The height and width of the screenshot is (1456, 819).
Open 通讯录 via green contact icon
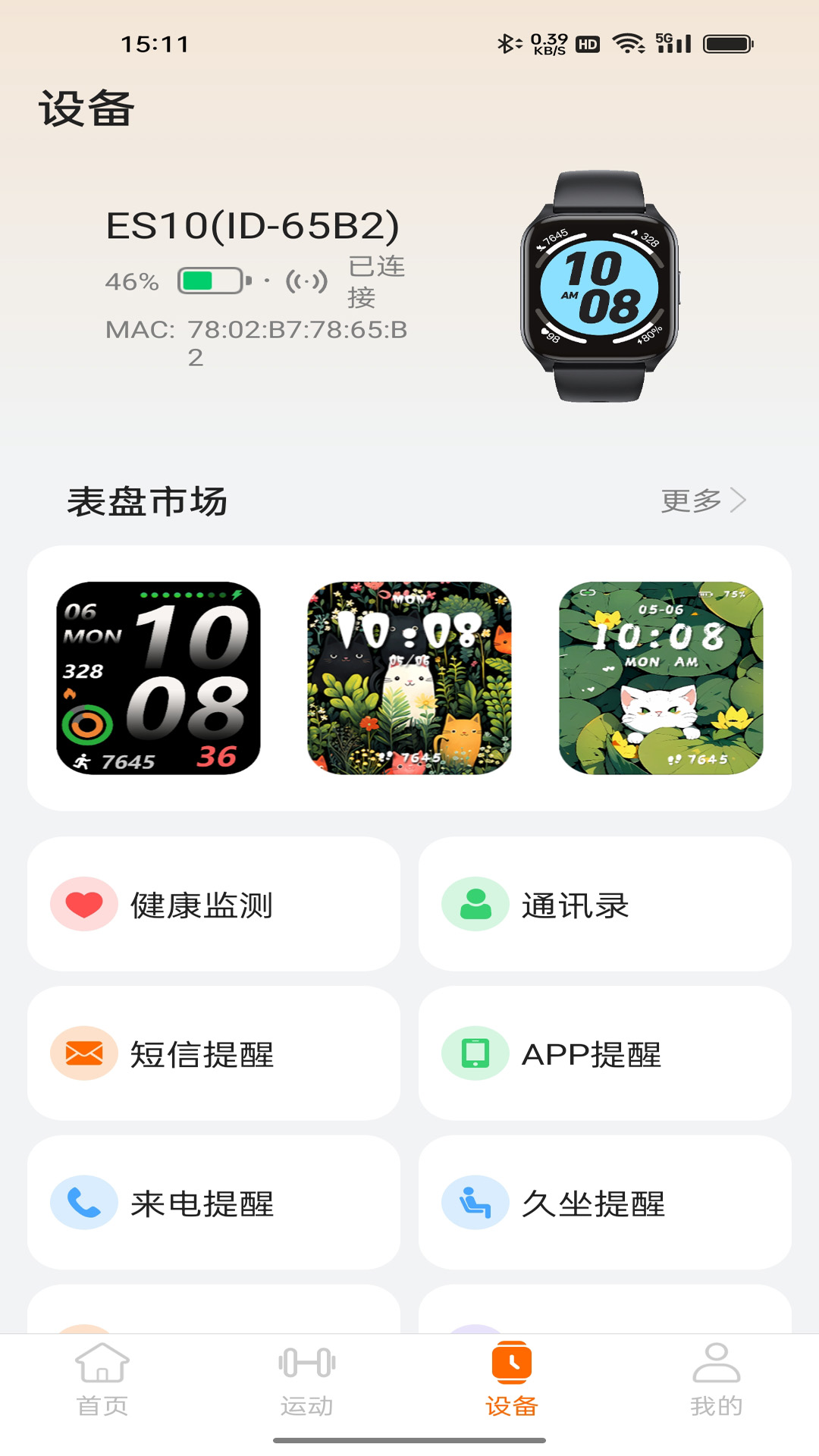pos(474,905)
